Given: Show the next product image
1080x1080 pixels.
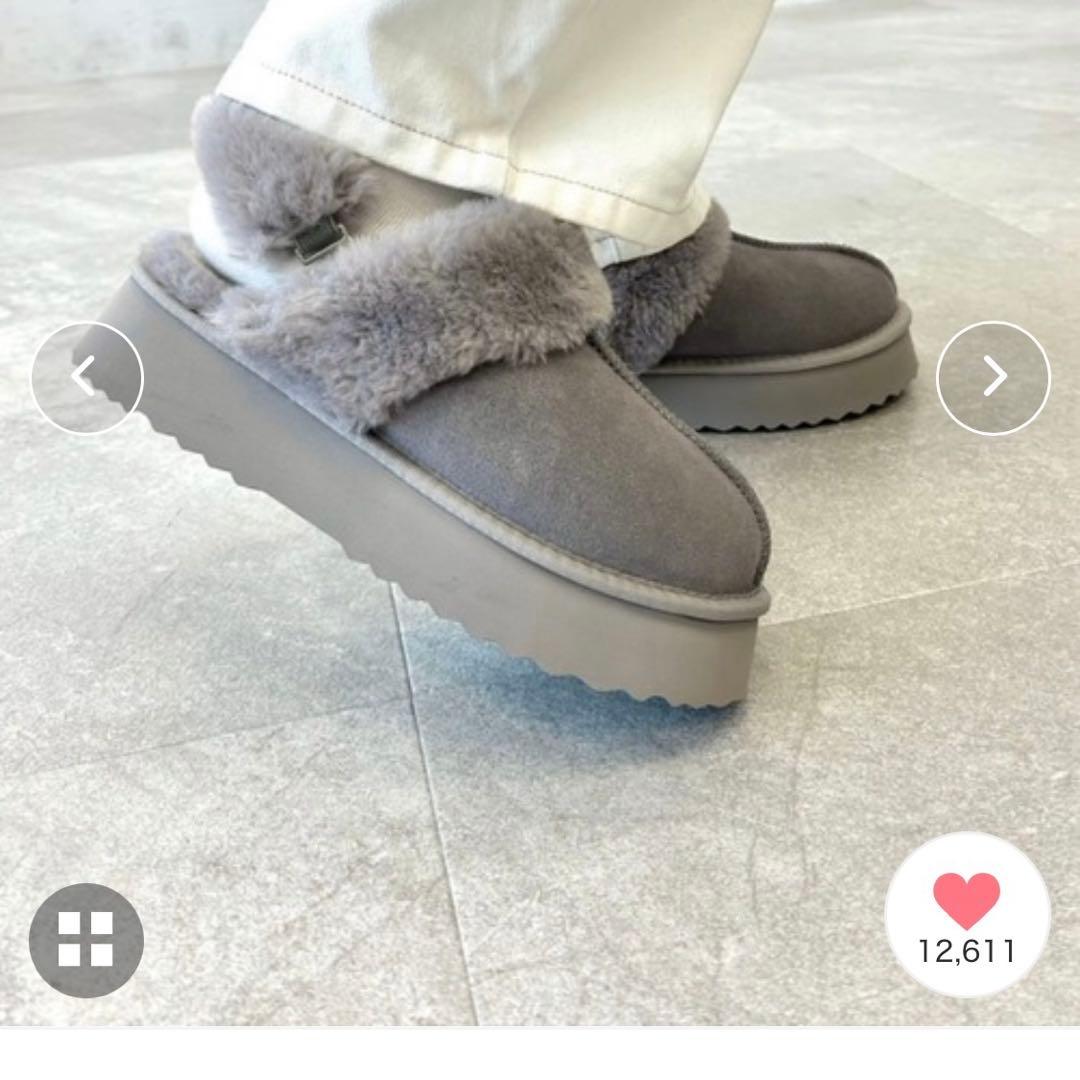Looking at the screenshot, I should coord(992,377).
